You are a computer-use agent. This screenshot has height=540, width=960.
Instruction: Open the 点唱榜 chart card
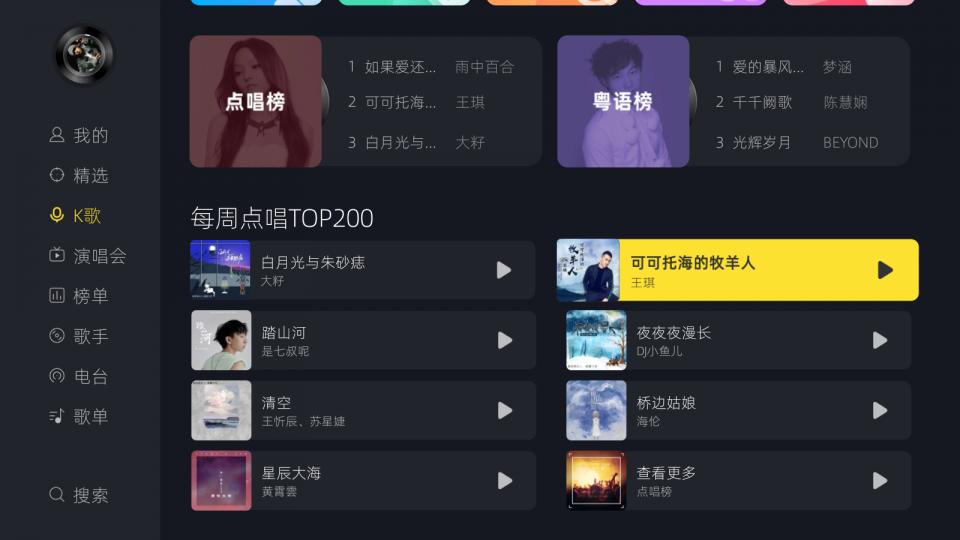[x=256, y=101]
